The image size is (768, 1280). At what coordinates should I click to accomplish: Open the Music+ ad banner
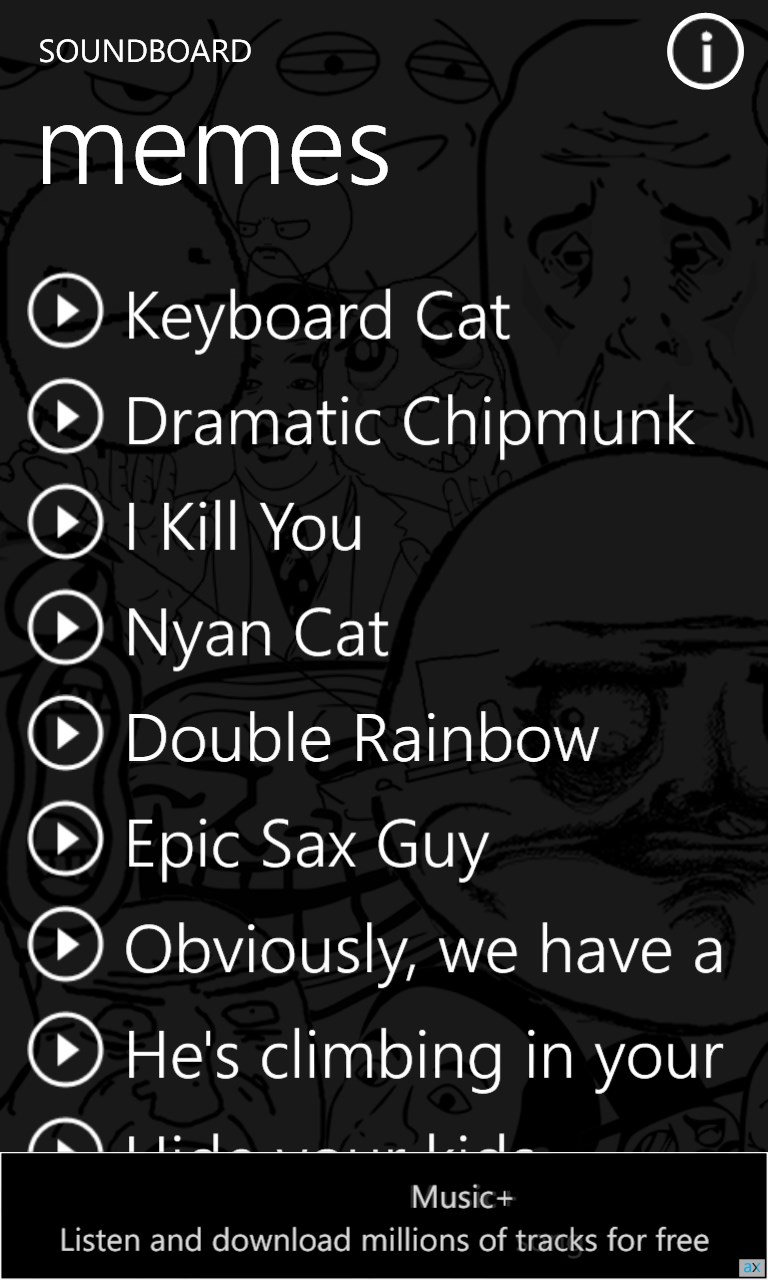(384, 1216)
